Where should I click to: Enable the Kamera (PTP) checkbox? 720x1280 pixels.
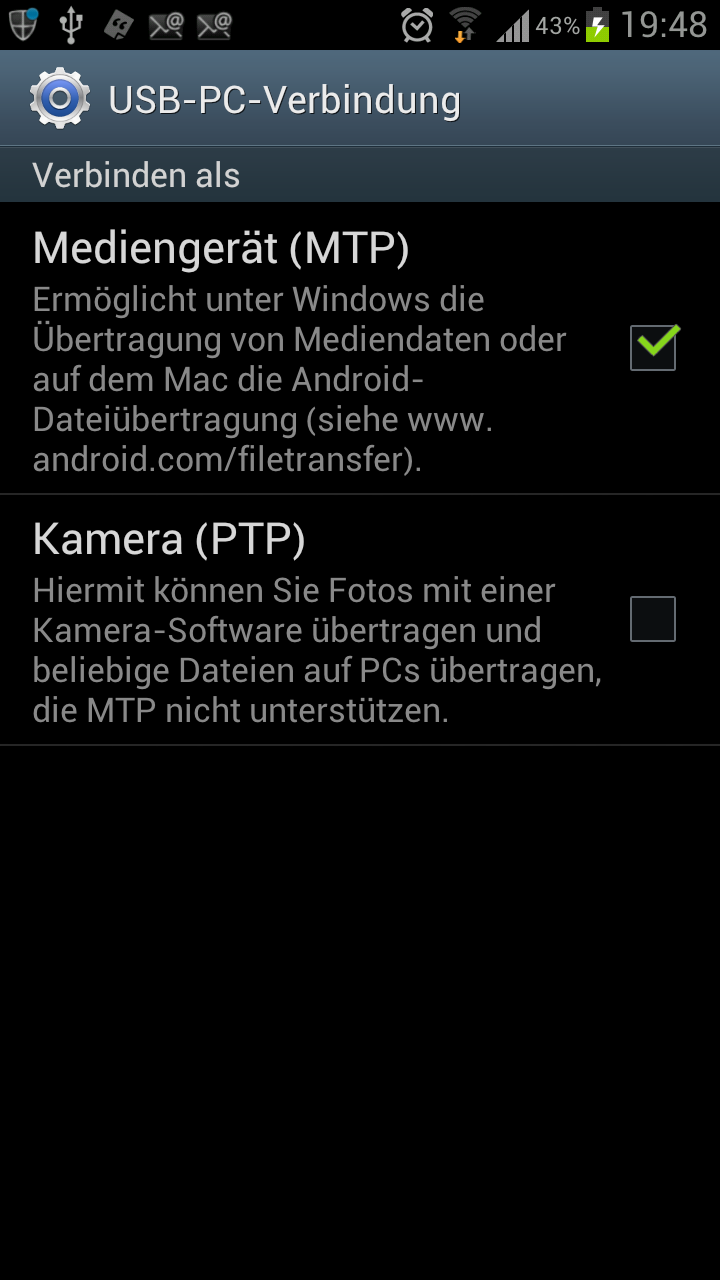coord(653,619)
